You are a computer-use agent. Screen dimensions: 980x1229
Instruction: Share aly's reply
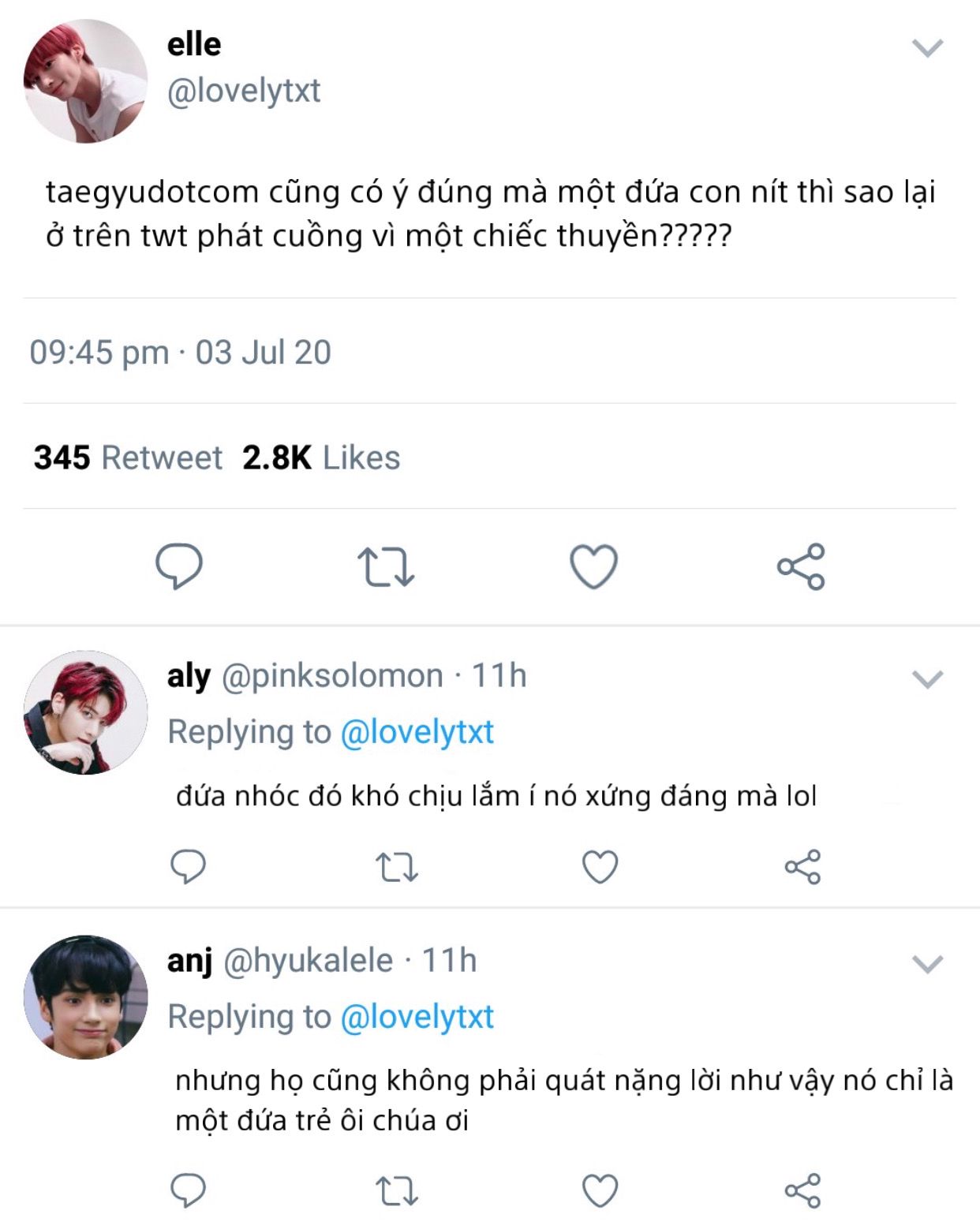point(802,867)
